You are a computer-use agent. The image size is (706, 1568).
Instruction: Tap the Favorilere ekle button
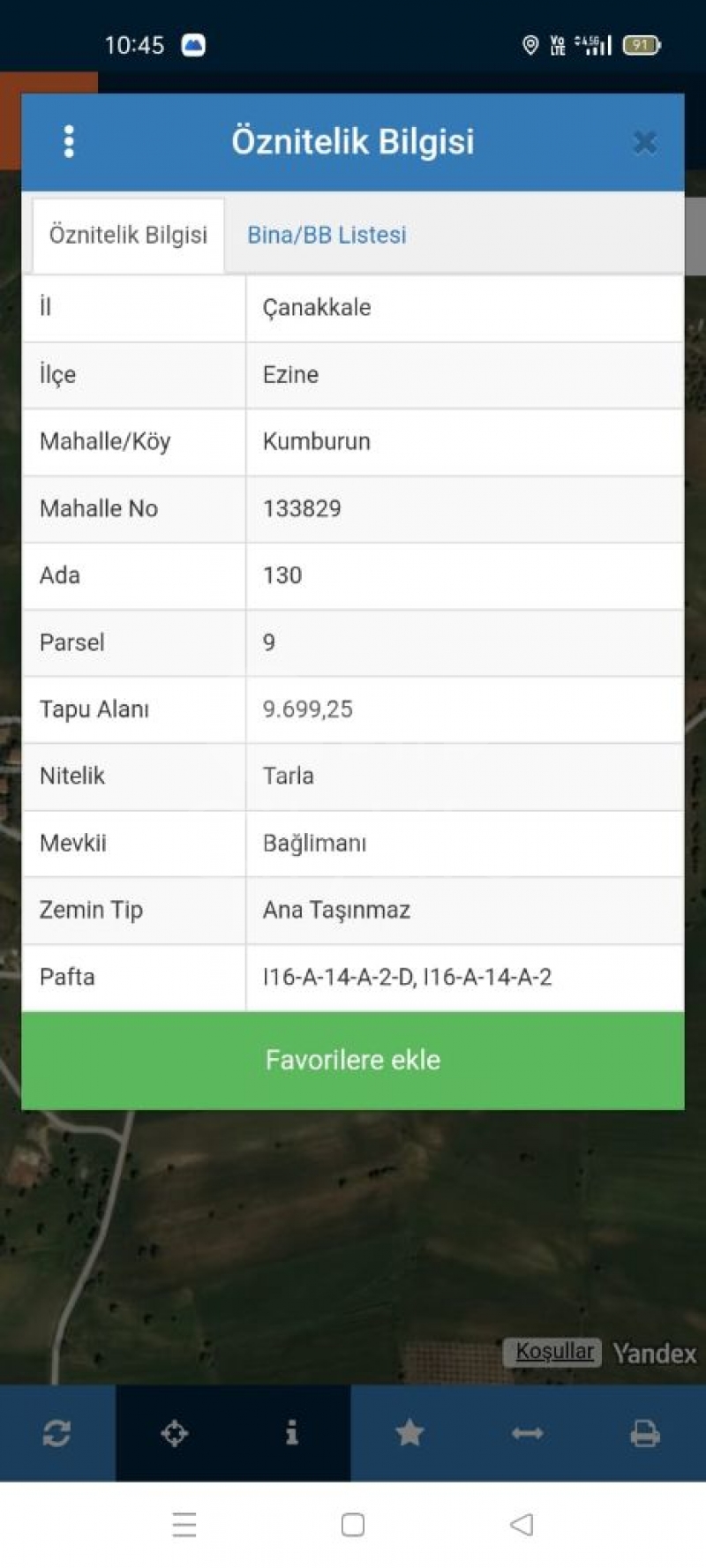(353, 1060)
